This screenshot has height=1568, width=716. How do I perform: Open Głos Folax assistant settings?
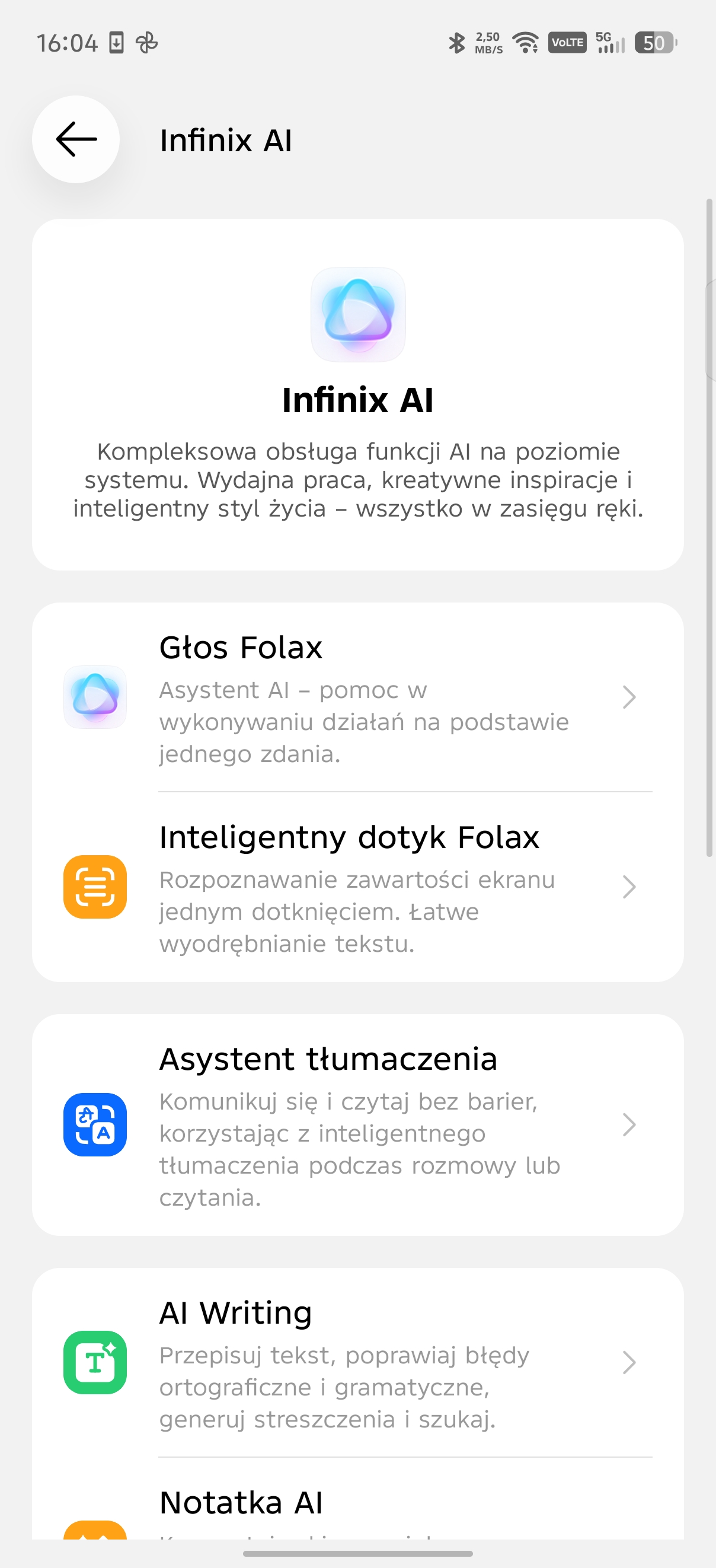(357, 697)
